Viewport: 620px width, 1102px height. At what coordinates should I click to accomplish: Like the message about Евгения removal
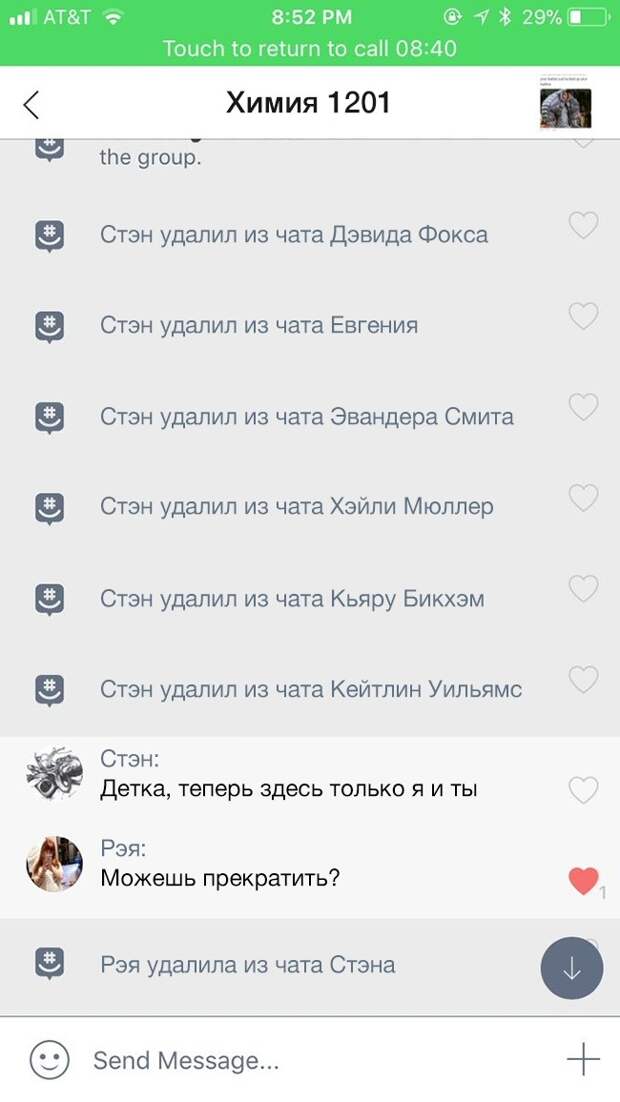point(583,317)
